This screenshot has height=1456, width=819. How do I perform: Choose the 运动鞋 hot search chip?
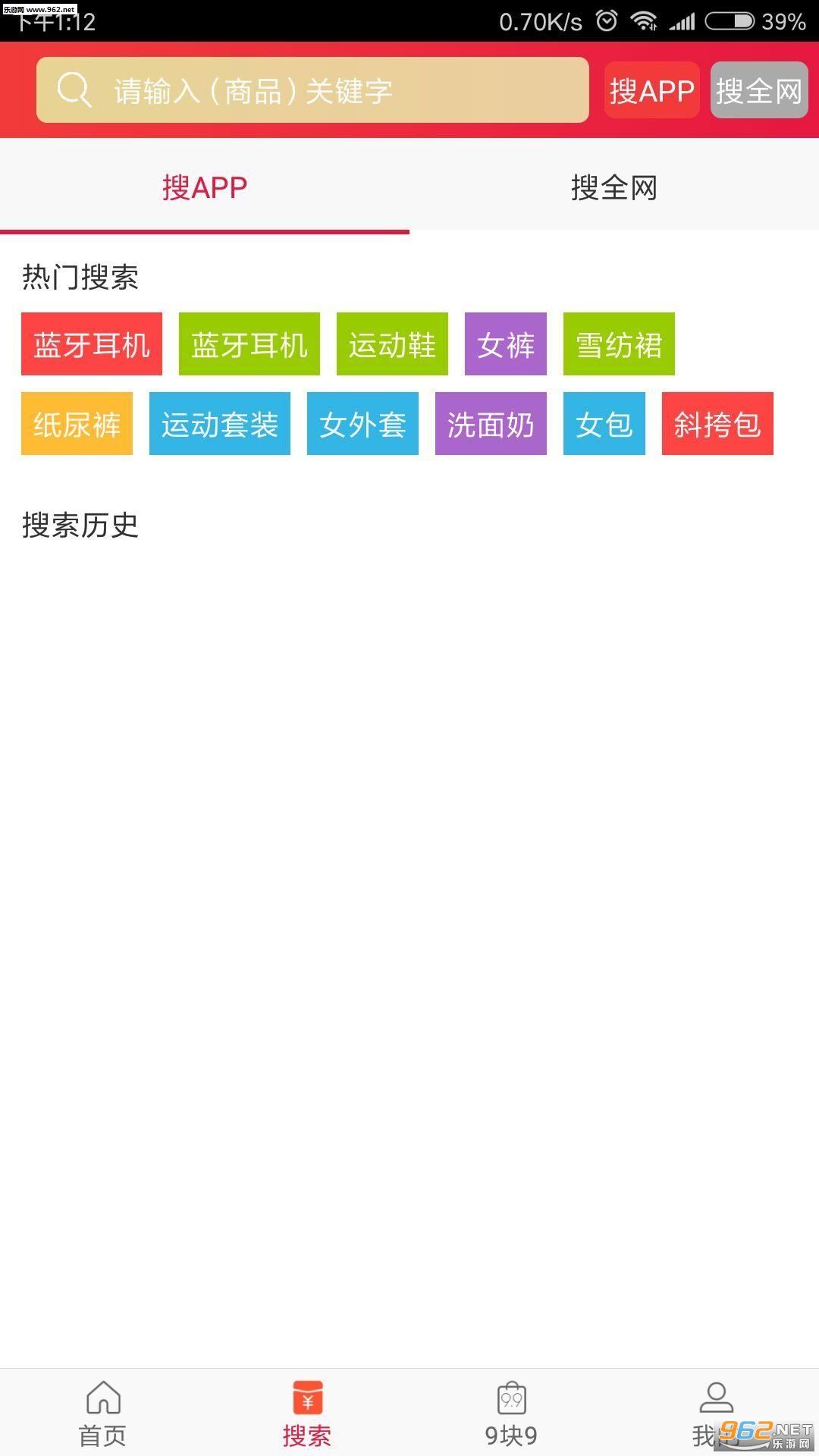pos(392,344)
